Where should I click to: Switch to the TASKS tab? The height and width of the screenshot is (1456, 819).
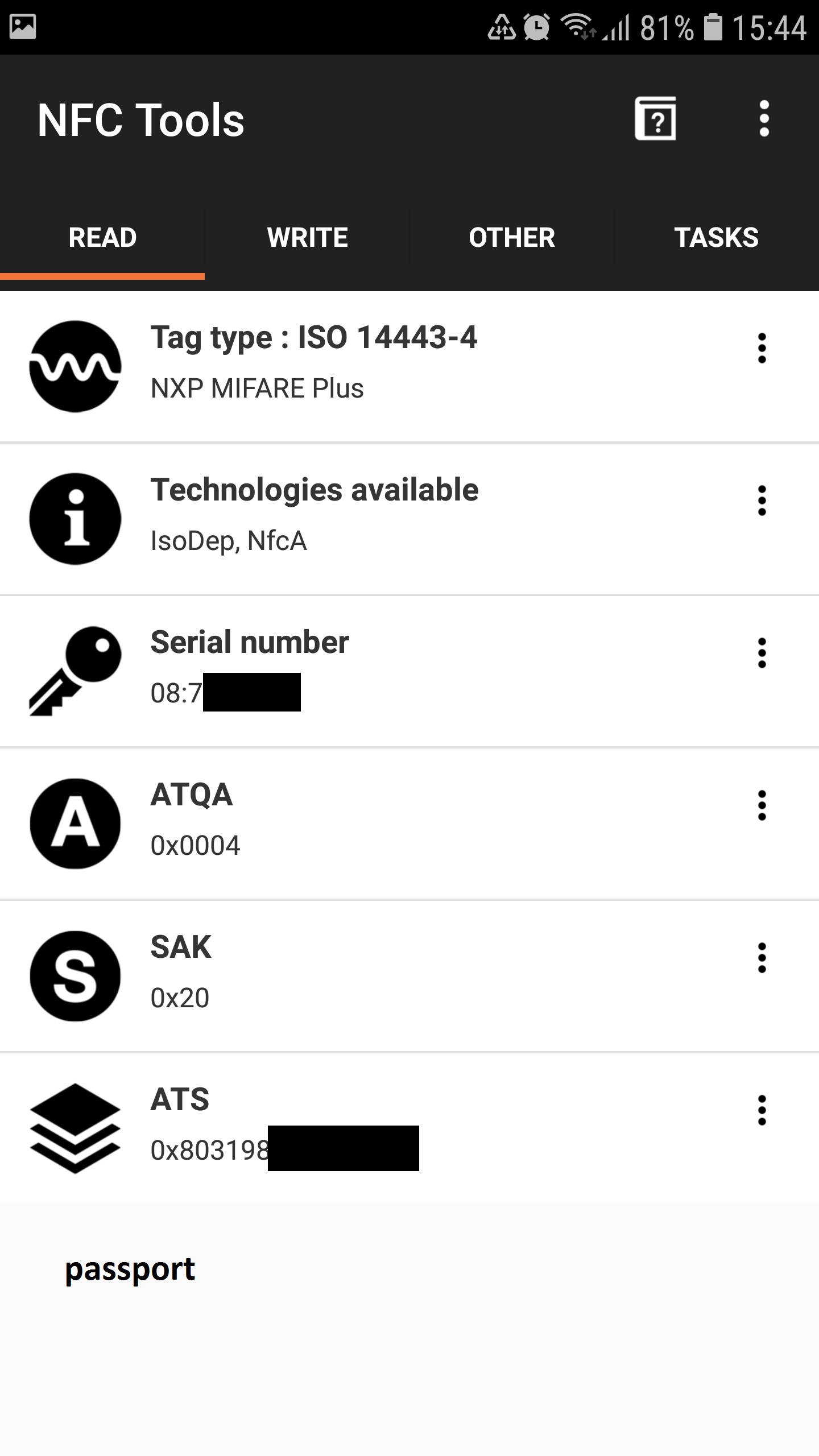pos(716,238)
